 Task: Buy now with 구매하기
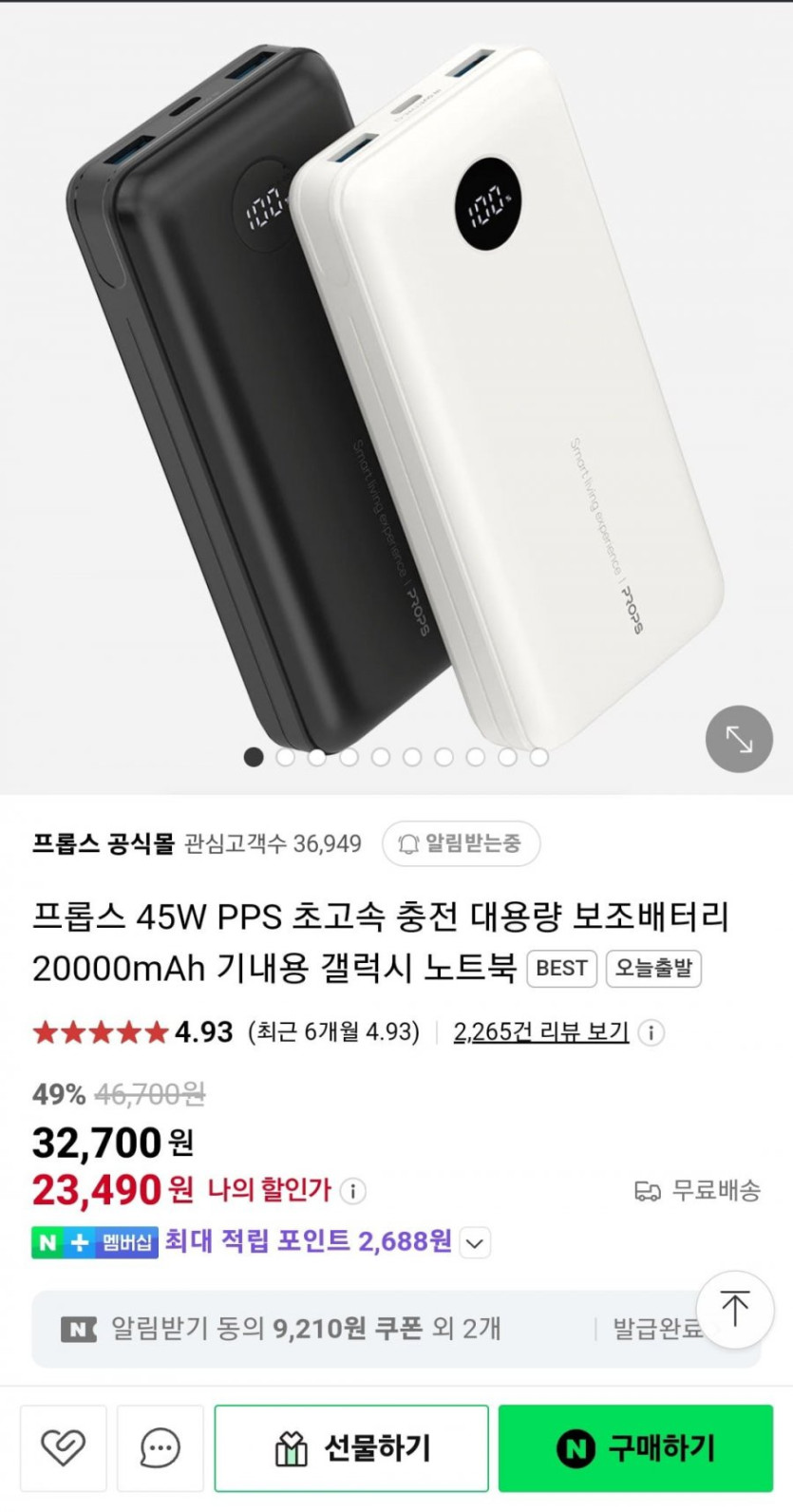(x=635, y=1448)
